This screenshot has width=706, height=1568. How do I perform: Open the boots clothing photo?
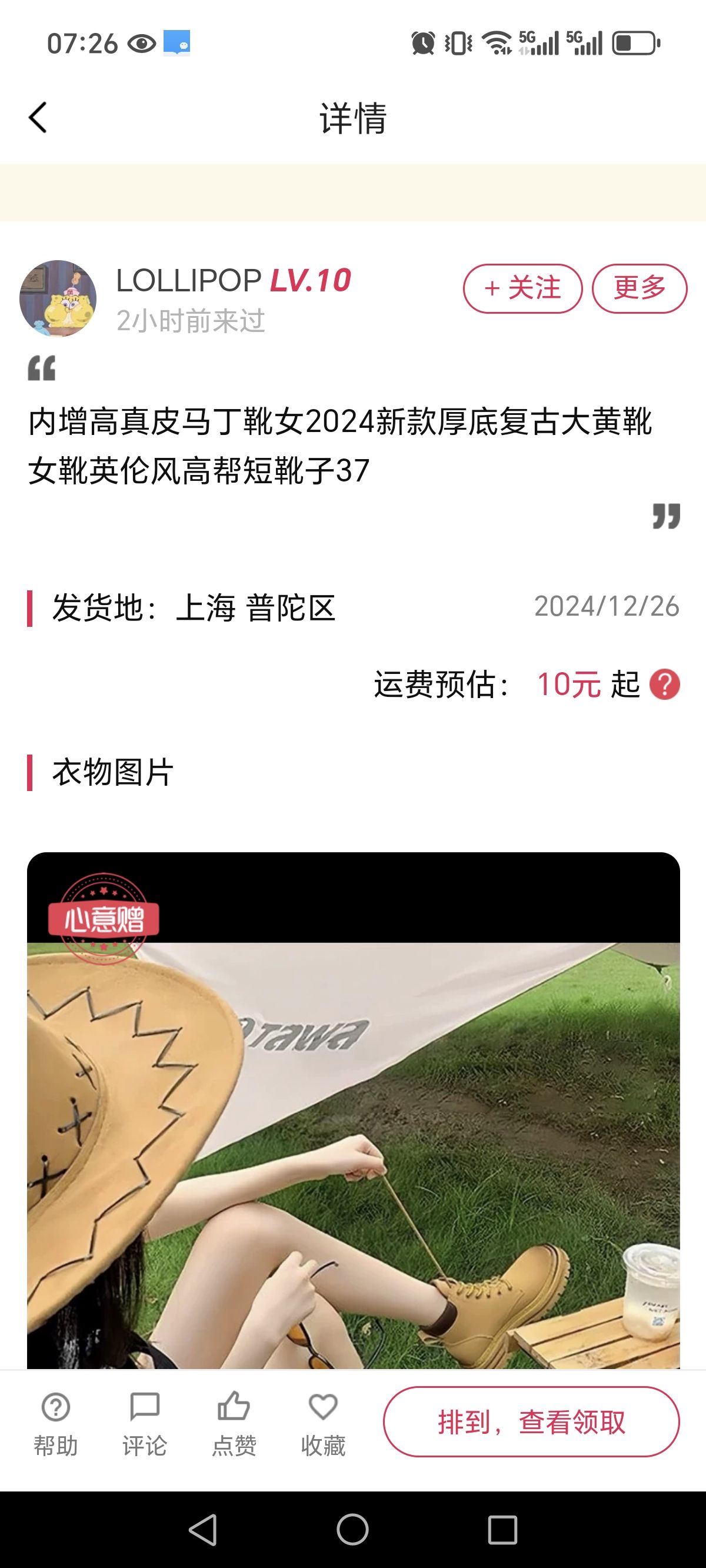353,1110
